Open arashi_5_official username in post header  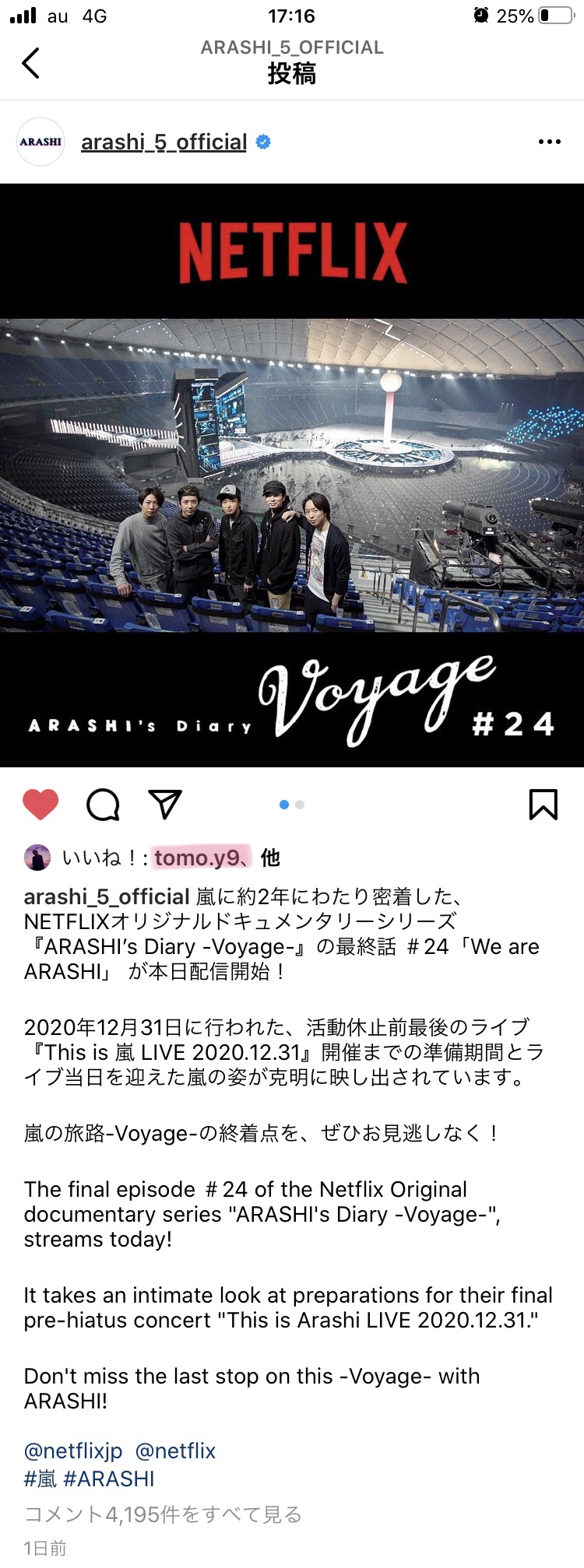point(164,142)
